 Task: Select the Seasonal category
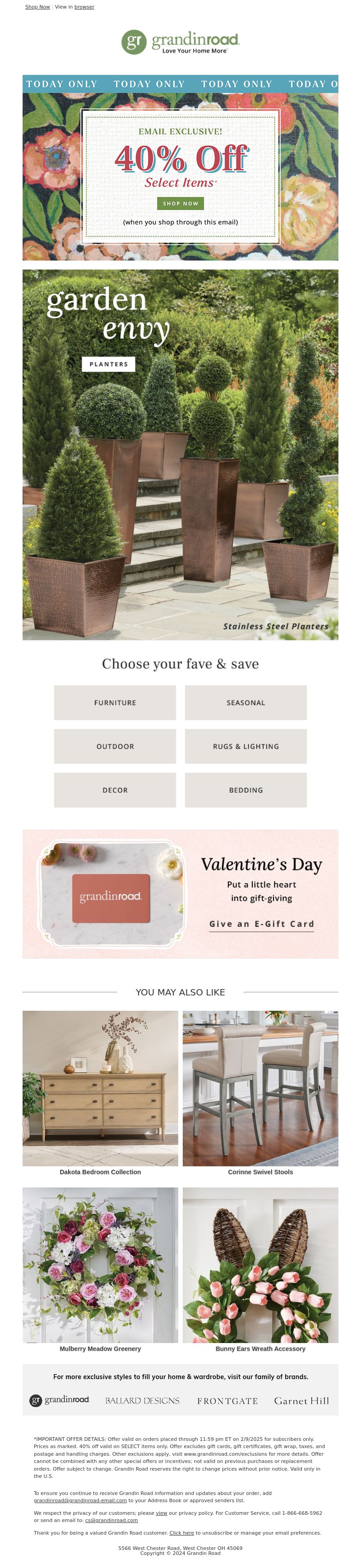[245, 702]
